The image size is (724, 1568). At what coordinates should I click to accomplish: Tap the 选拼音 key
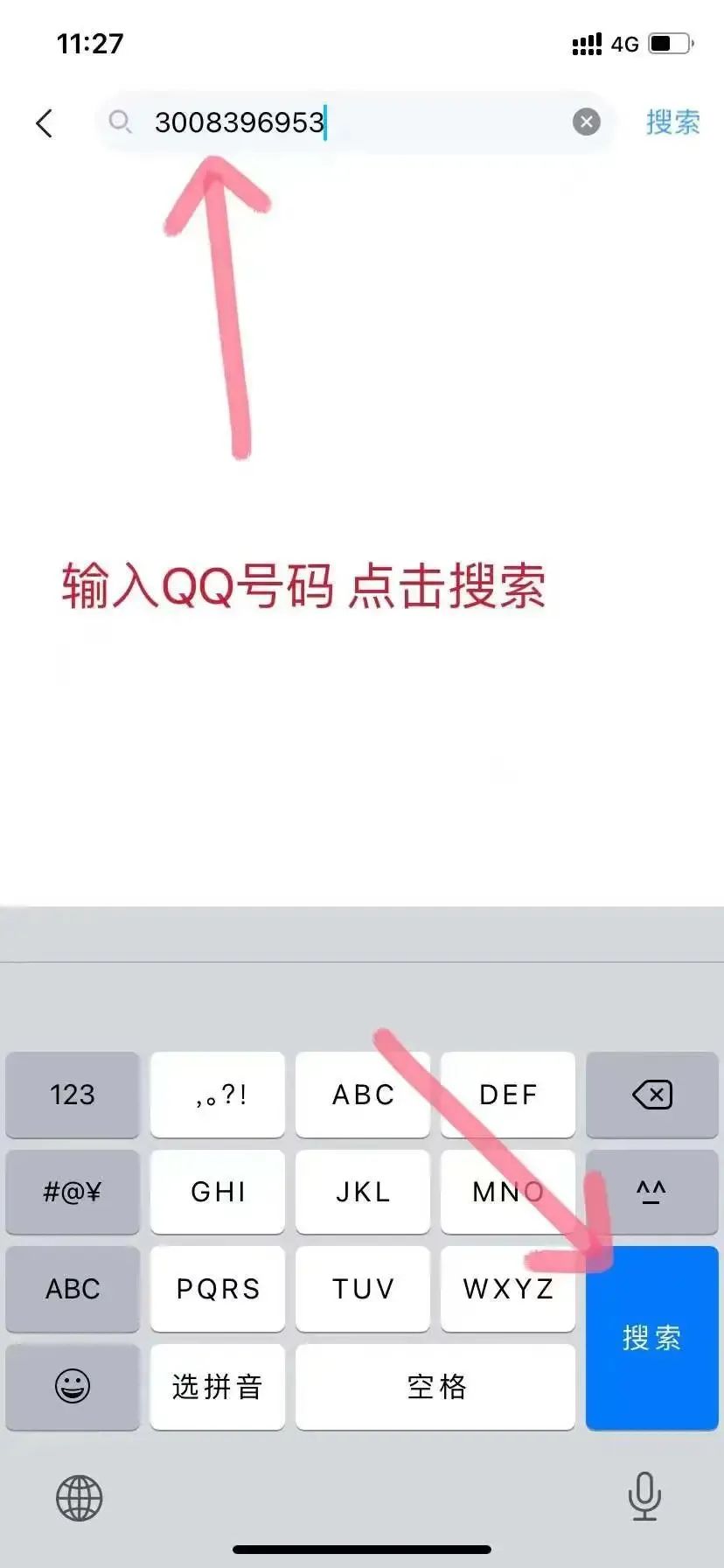click(x=218, y=1386)
